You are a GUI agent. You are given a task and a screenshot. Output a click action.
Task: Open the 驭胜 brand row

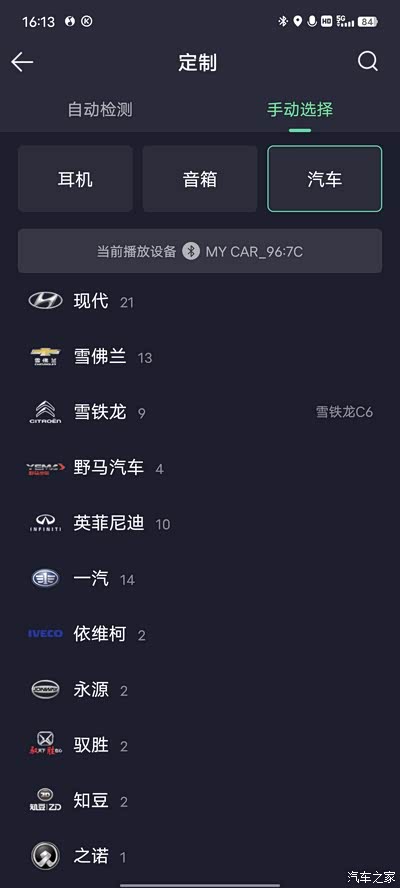tap(200, 745)
